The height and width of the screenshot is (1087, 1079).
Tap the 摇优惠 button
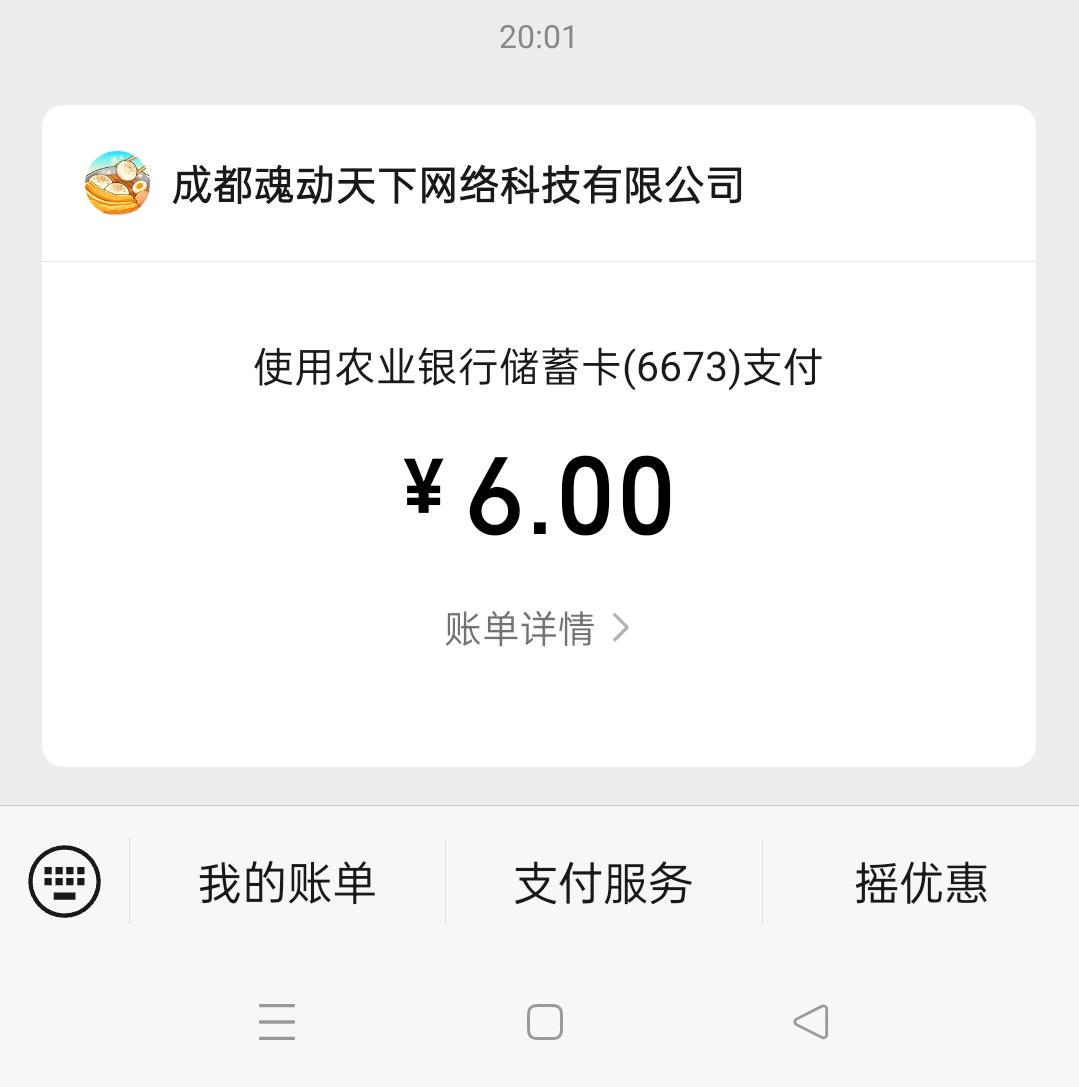click(921, 883)
